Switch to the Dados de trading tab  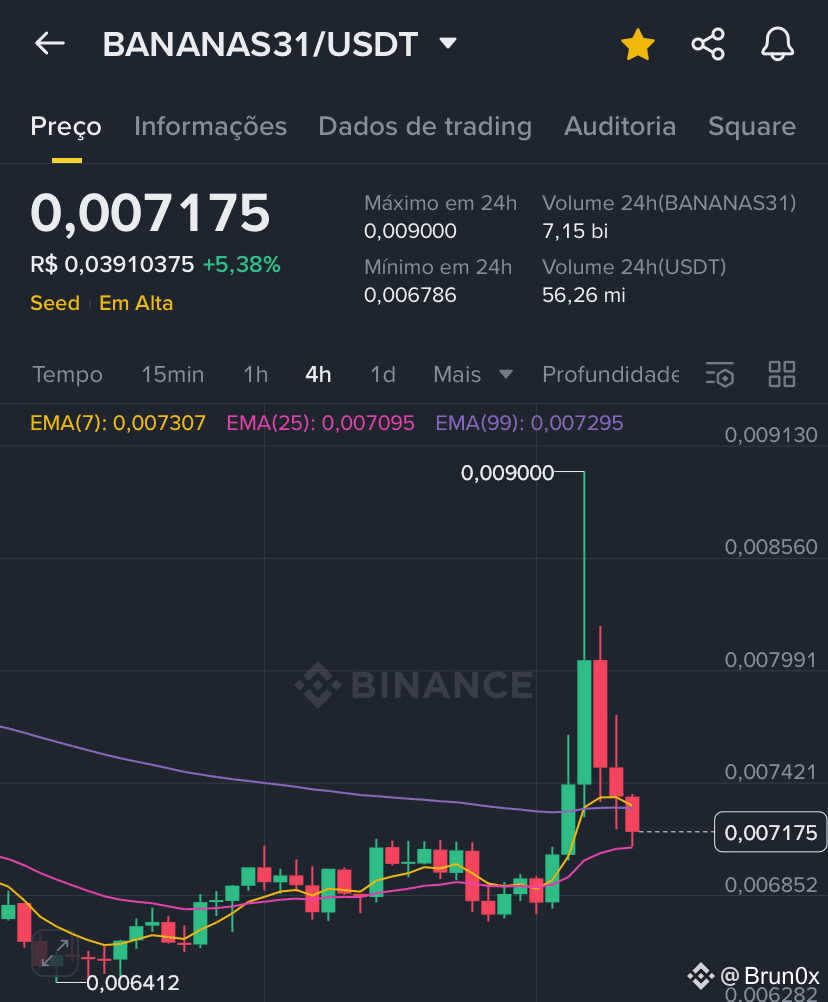pos(425,127)
